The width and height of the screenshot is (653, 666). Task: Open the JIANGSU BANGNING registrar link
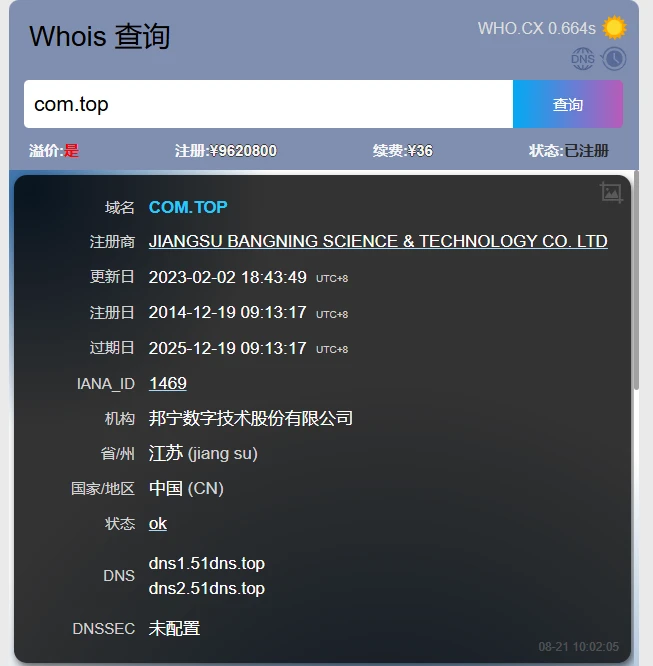[378, 241]
